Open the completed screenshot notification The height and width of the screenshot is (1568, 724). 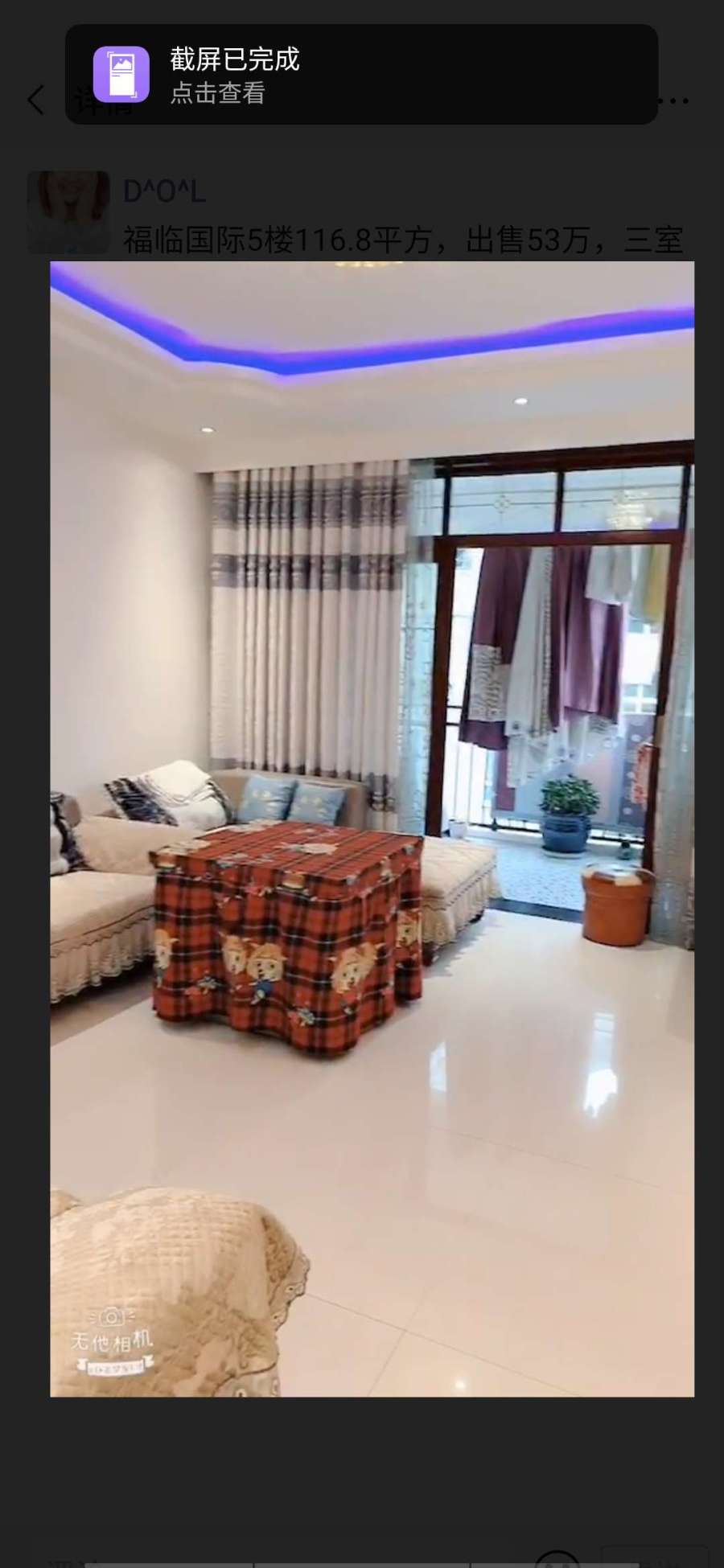pos(361,74)
